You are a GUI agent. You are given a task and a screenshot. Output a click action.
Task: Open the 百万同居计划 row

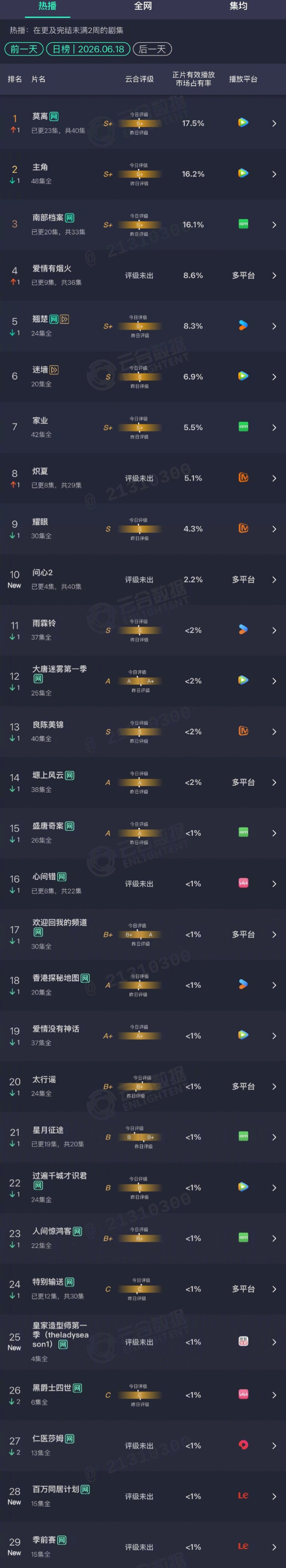tap(143, 1496)
